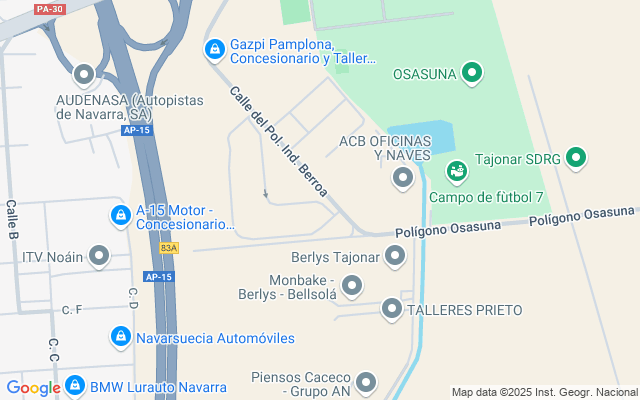This screenshot has height=400, width=640.
Task: Open the Navarsuecia Automóviles shop pin
Action: coord(120,337)
